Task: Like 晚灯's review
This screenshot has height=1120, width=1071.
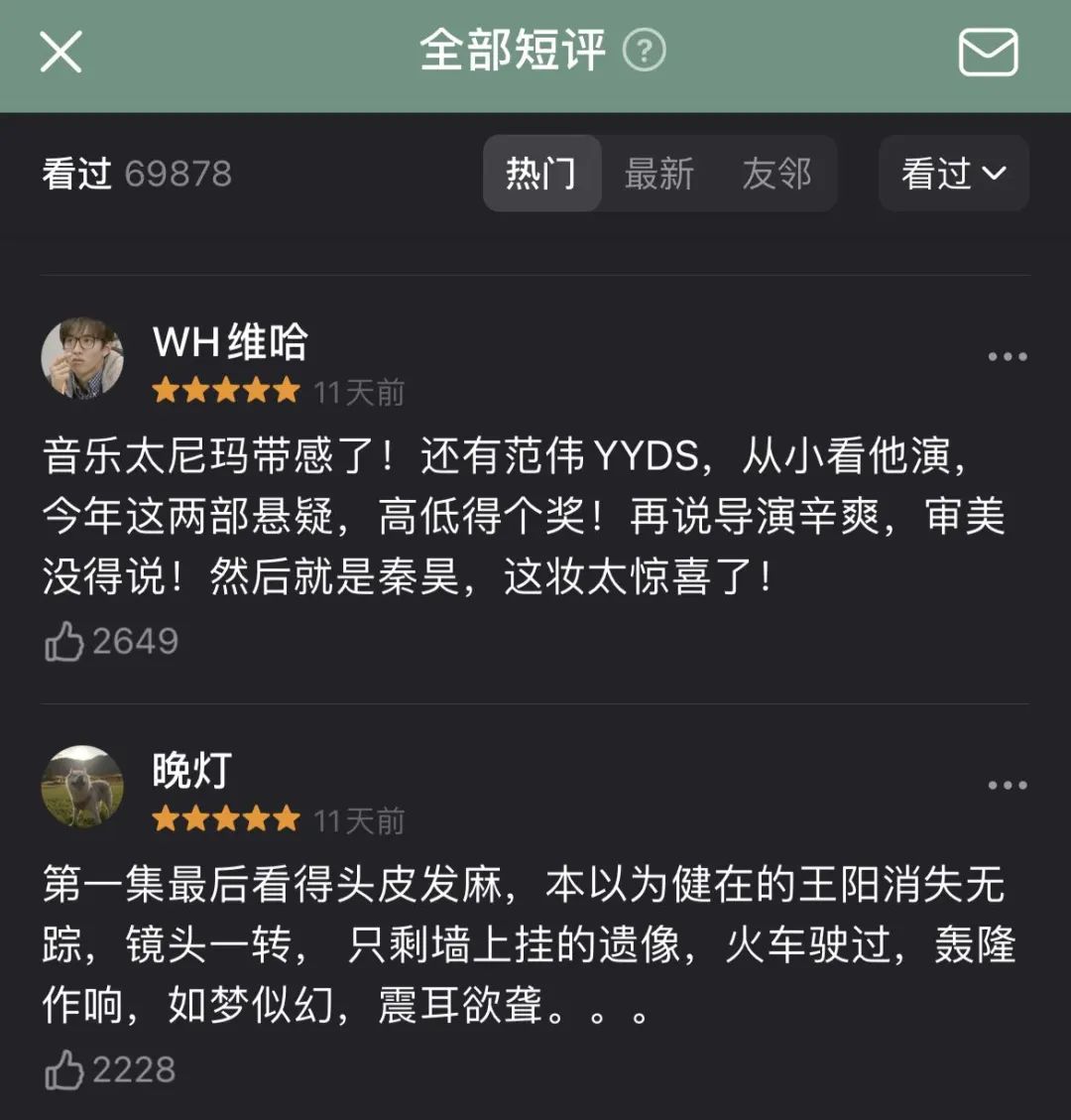Action: pos(65,1071)
